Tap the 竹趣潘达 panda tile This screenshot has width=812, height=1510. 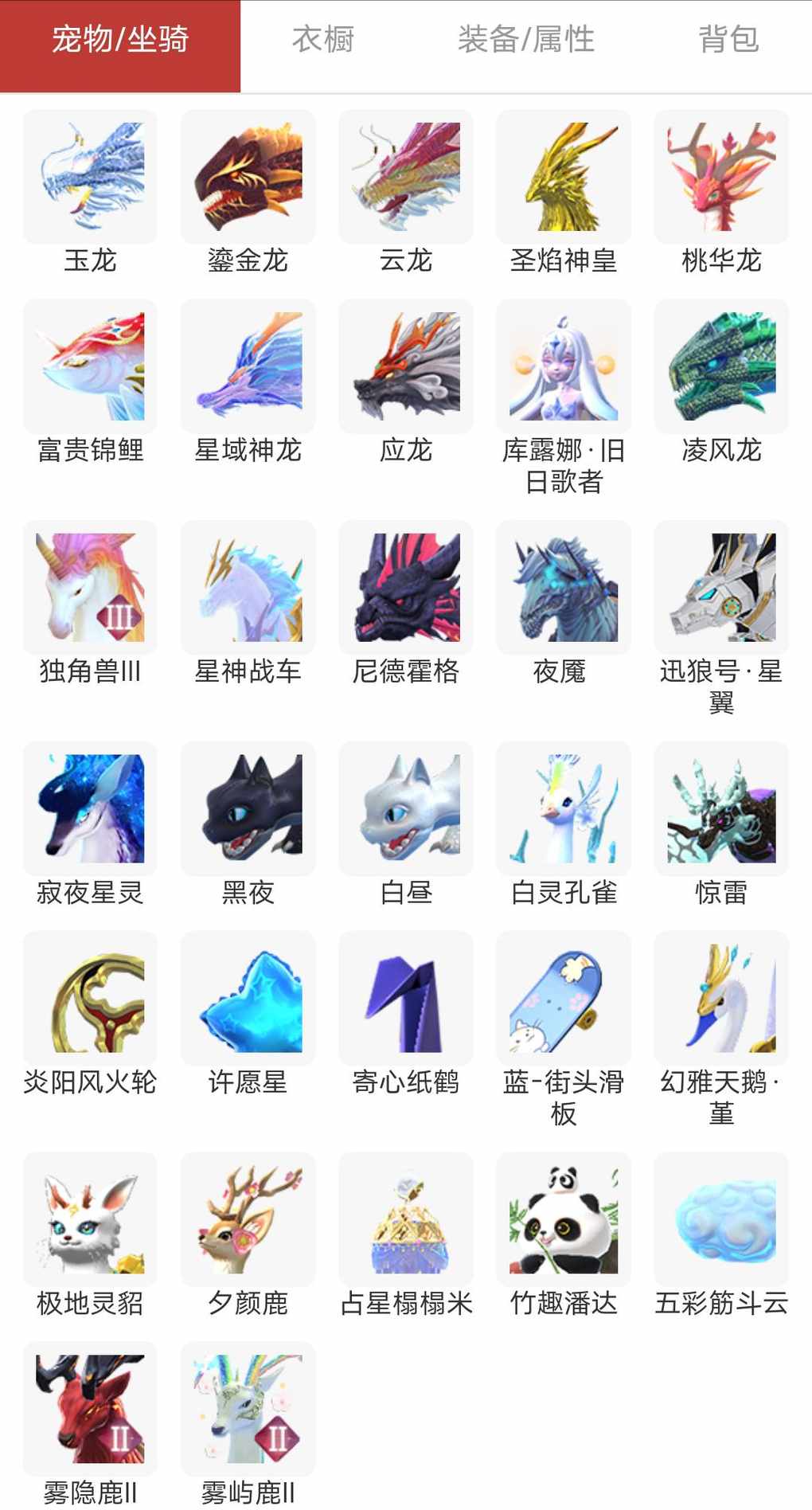(x=564, y=1219)
